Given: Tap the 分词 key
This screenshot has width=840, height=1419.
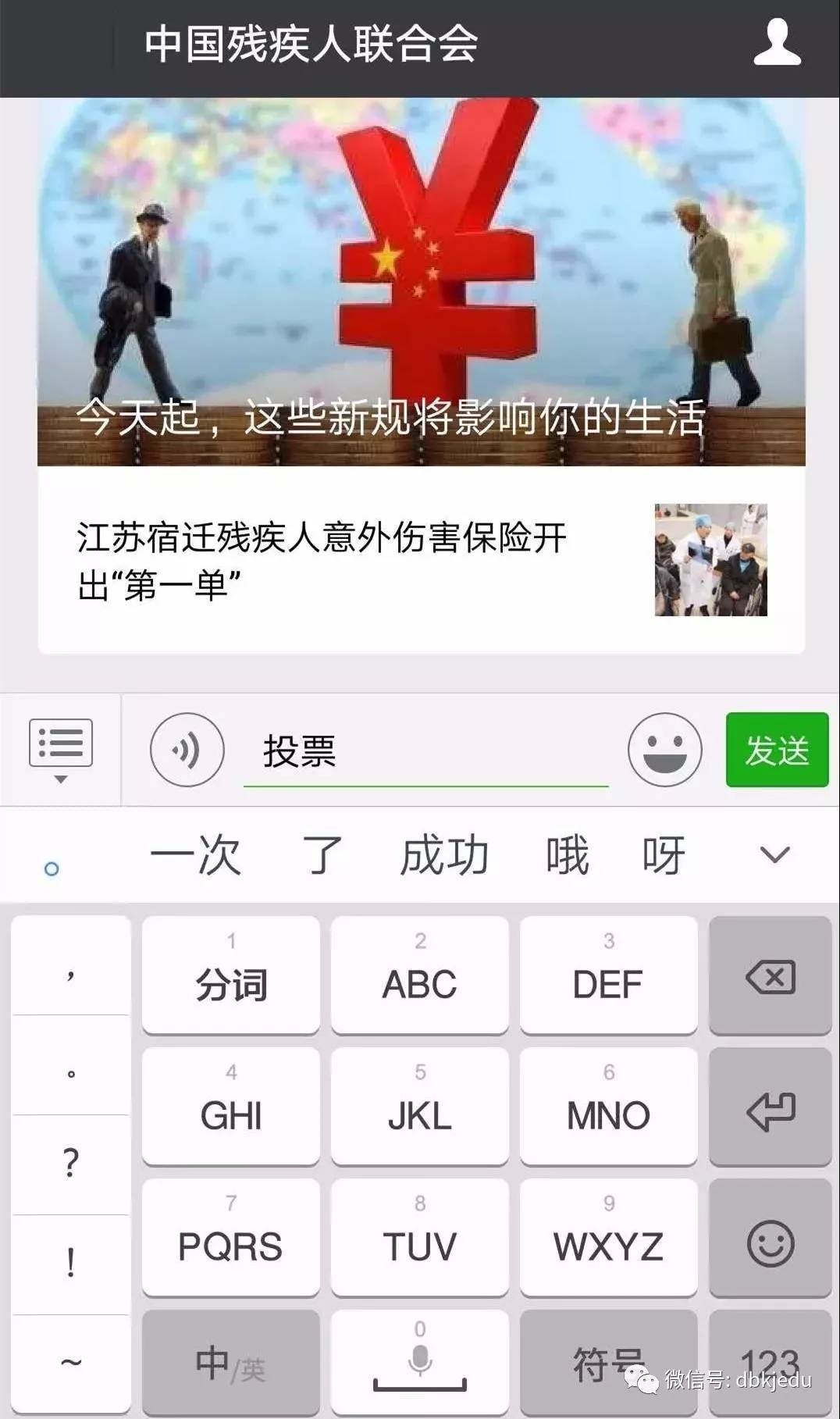Looking at the screenshot, I should pos(230,976).
